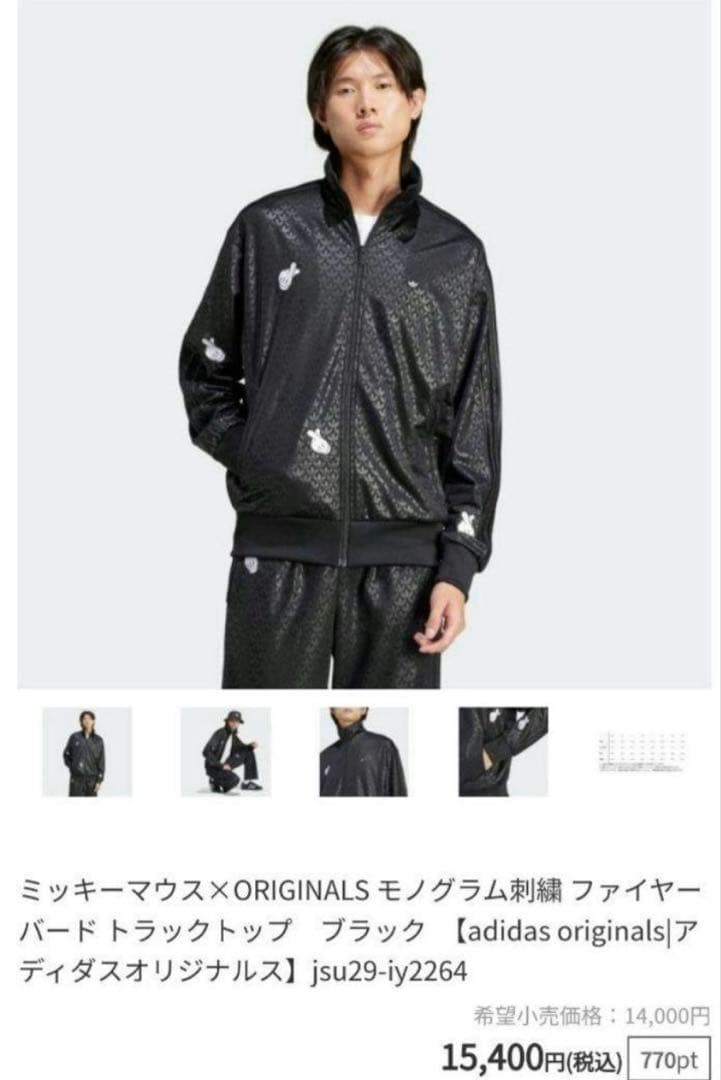Show the close-up collar and chest thumbnail
This screenshot has width=721, height=1080.
[x=364, y=752]
